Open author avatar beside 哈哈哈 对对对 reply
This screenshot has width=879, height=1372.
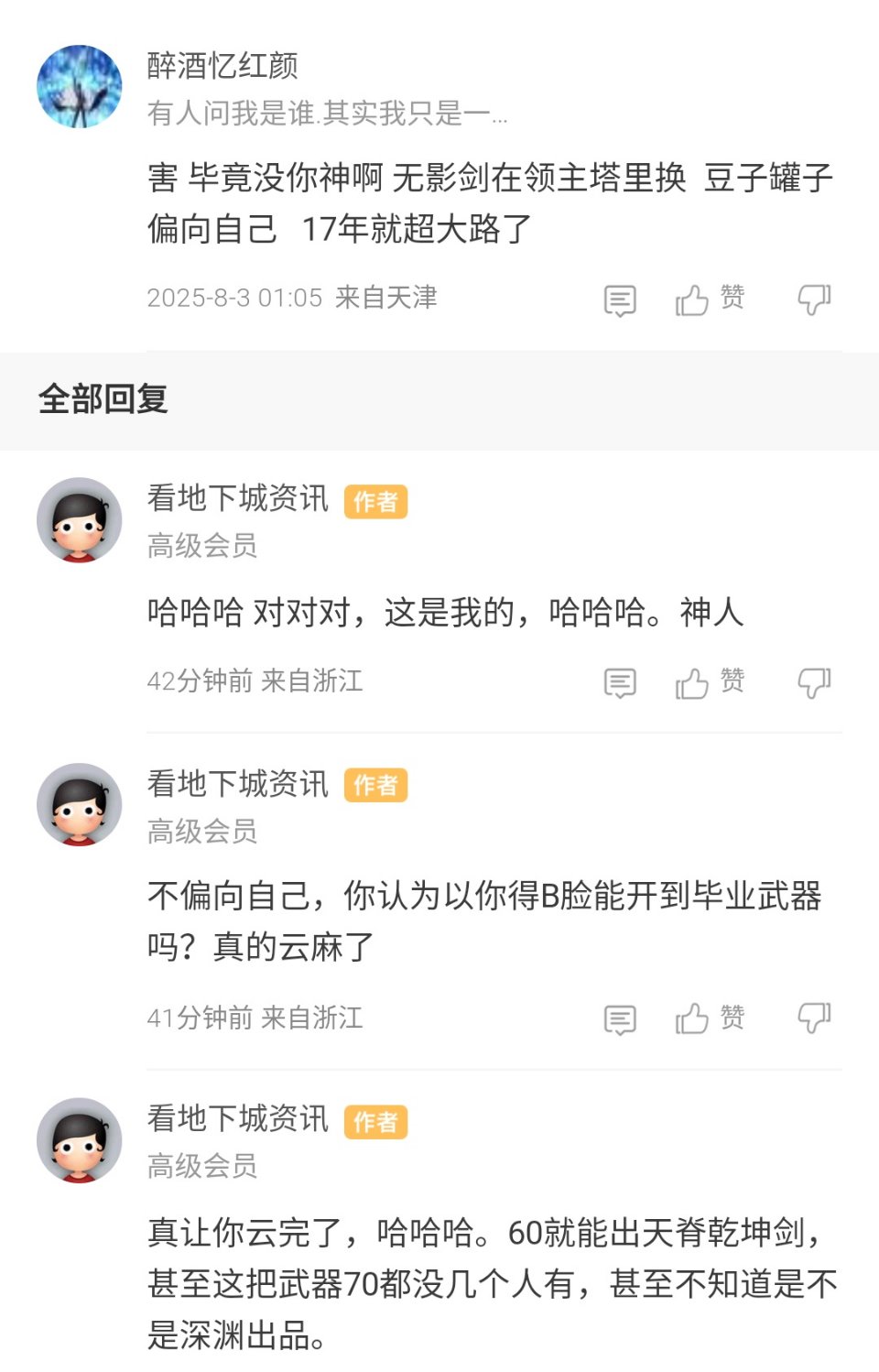pyautogui.click(x=79, y=519)
